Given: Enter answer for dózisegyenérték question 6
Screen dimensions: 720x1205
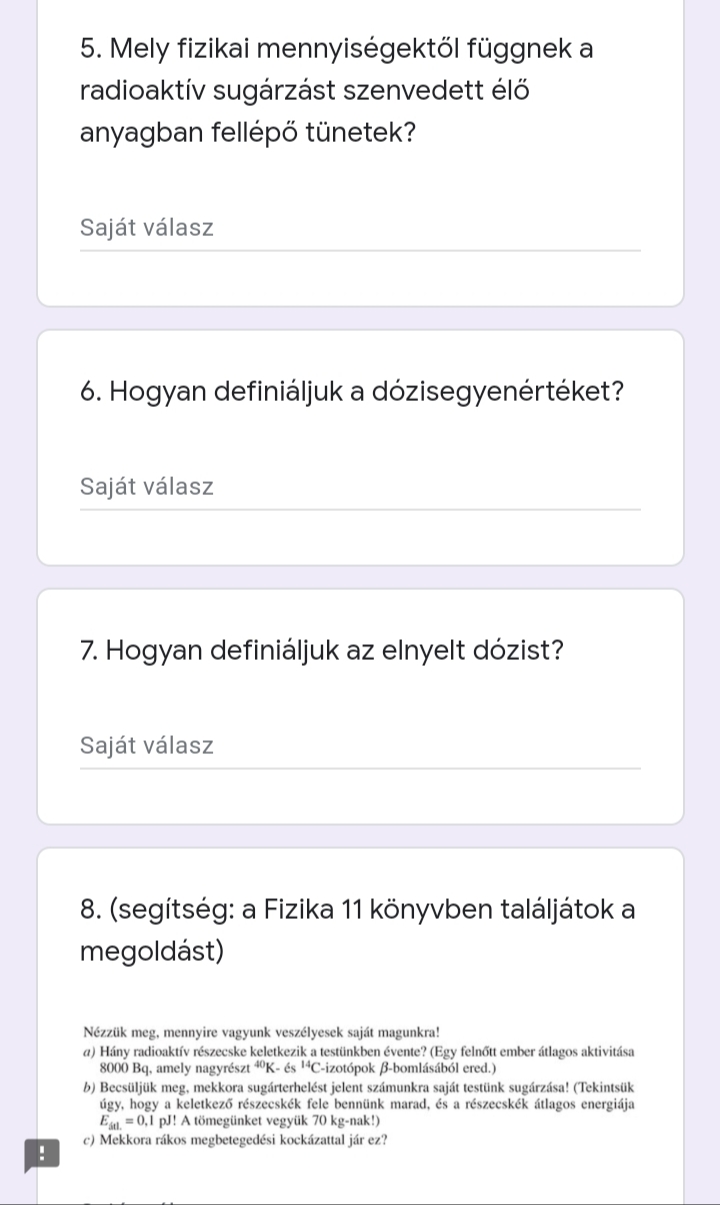Looking at the screenshot, I should click(360, 488).
